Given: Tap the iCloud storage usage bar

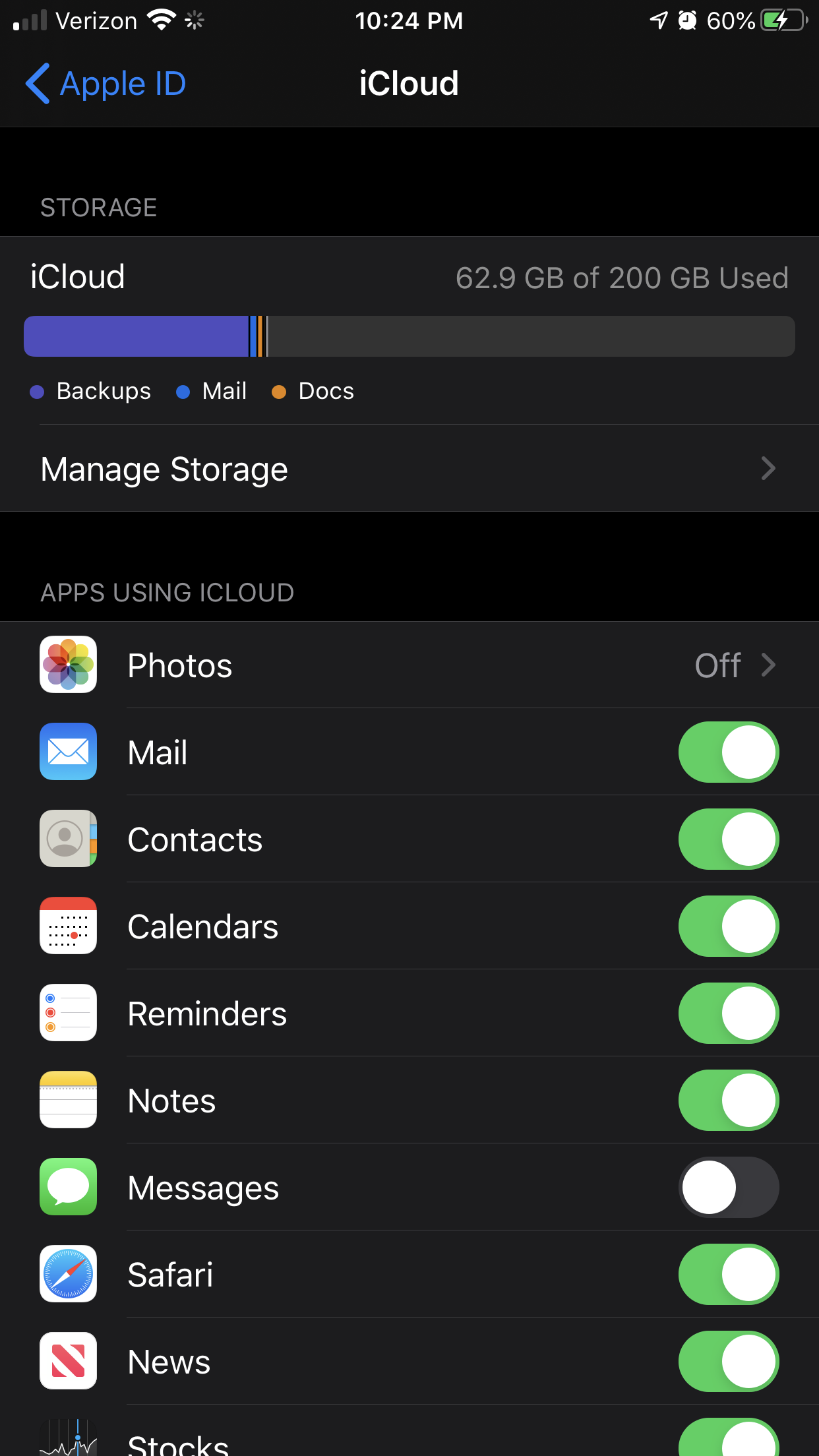Looking at the screenshot, I should 409,336.
